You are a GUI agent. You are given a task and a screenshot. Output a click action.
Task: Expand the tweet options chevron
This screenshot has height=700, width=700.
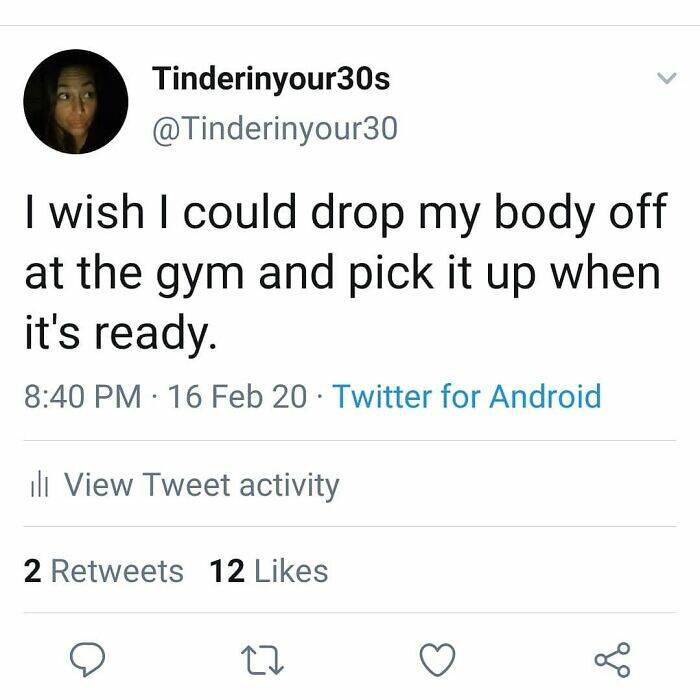663,79
